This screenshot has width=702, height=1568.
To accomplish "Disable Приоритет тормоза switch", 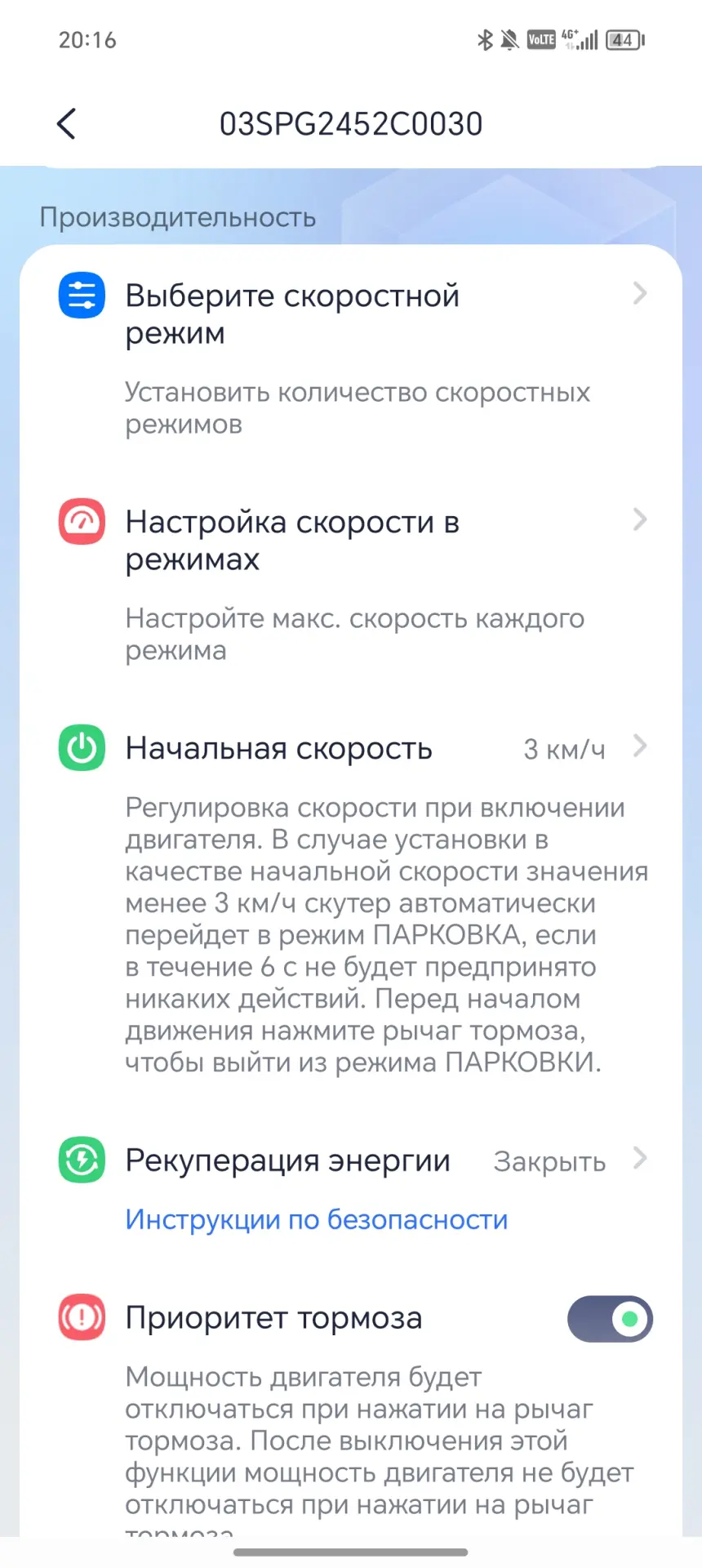I will click(609, 1319).
